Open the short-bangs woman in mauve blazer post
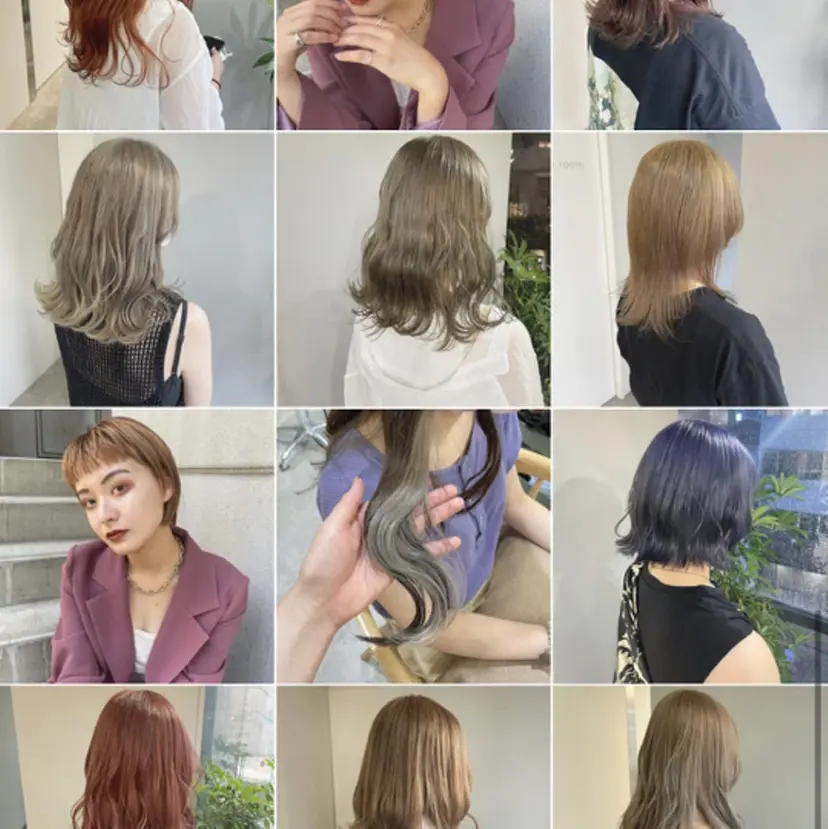828x829 pixels. (x=137, y=546)
